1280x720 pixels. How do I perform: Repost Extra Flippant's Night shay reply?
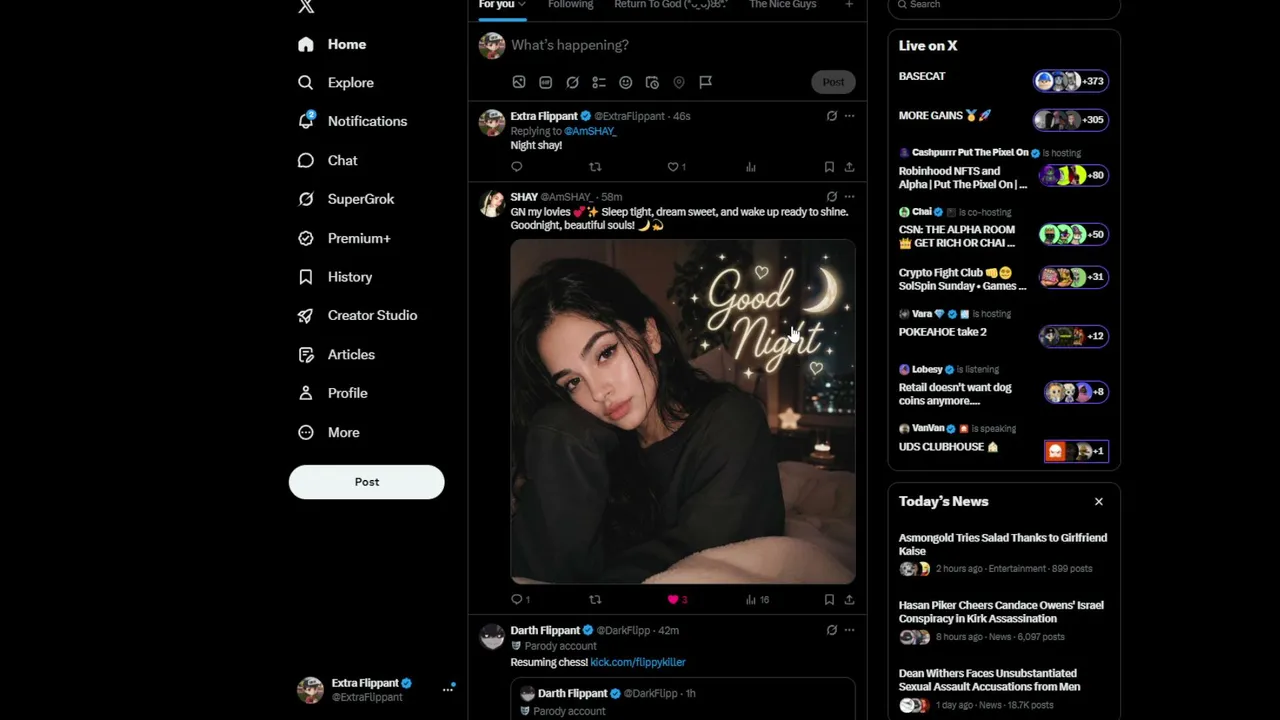coord(595,167)
